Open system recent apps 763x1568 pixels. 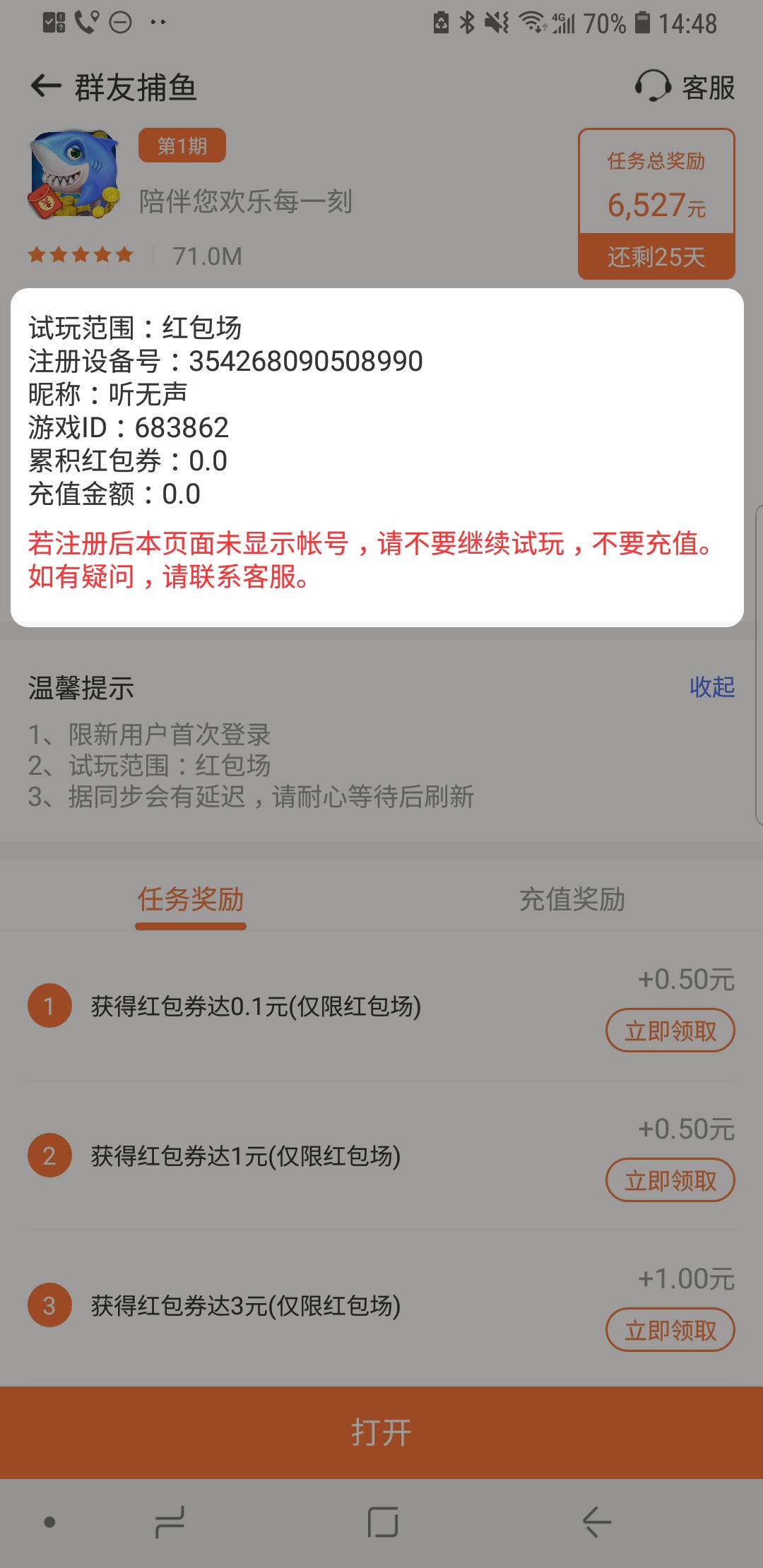(x=170, y=1521)
